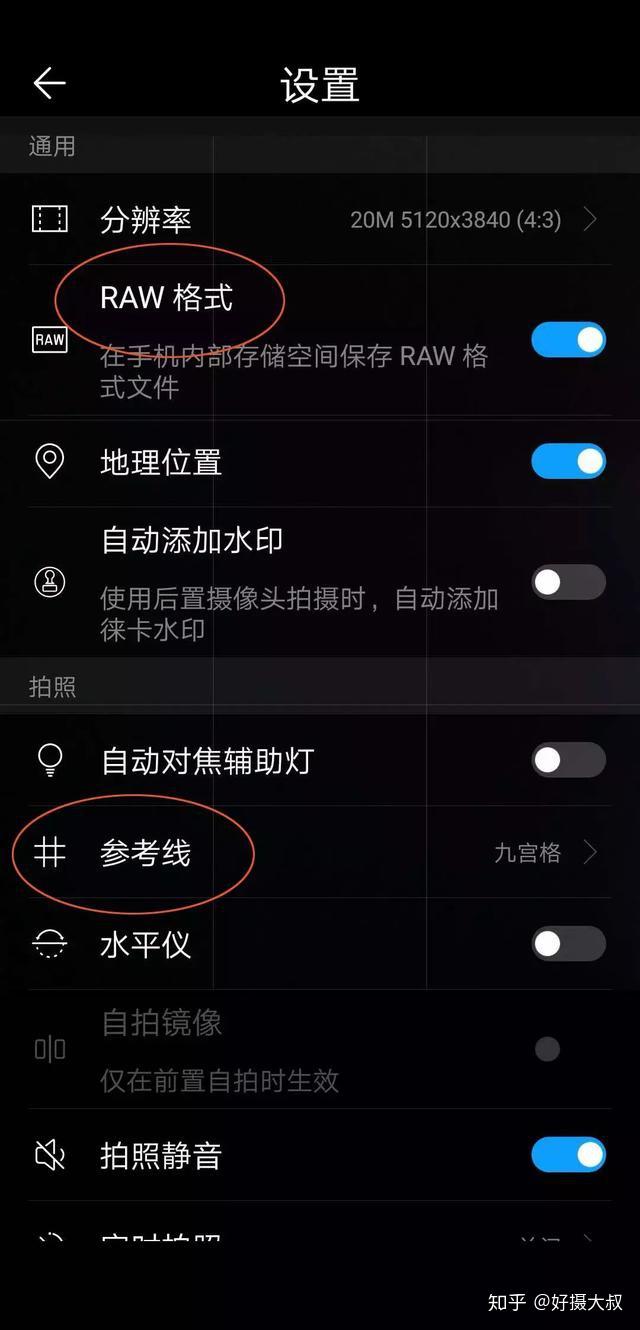Enable the 自动添加水印 watermark switch

pos(568,582)
